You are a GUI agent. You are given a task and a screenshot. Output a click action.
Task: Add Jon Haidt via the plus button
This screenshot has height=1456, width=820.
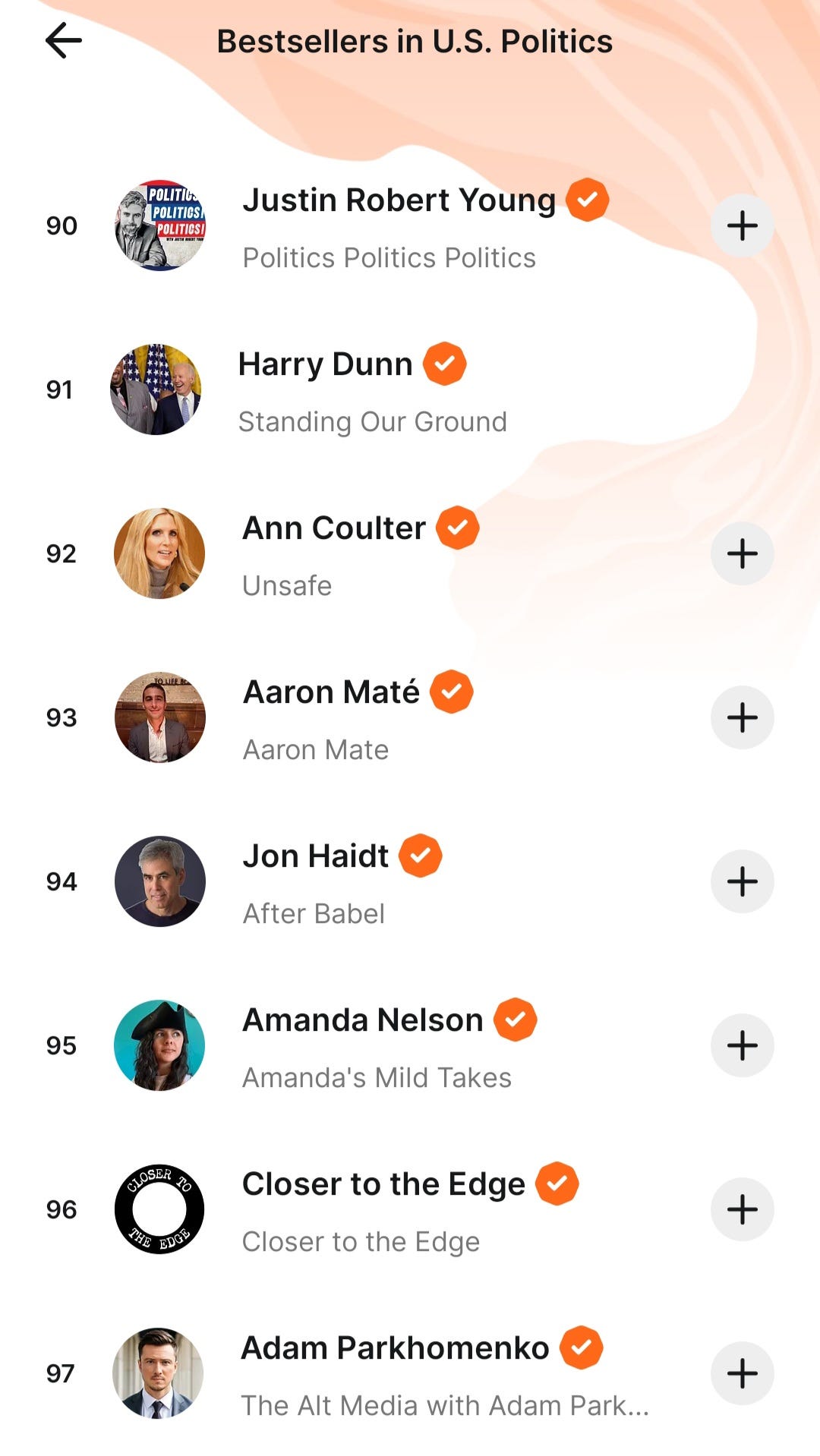742,881
